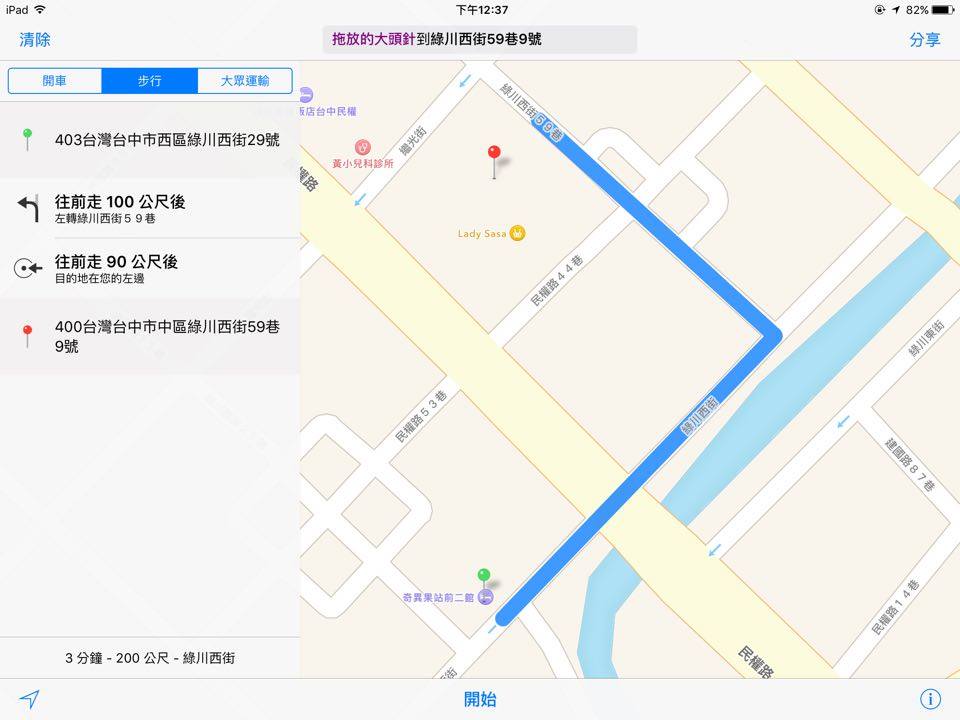Select the start address 綠川西街29號 row
Image resolution: width=960 pixels, height=720 pixels.
(150, 140)
